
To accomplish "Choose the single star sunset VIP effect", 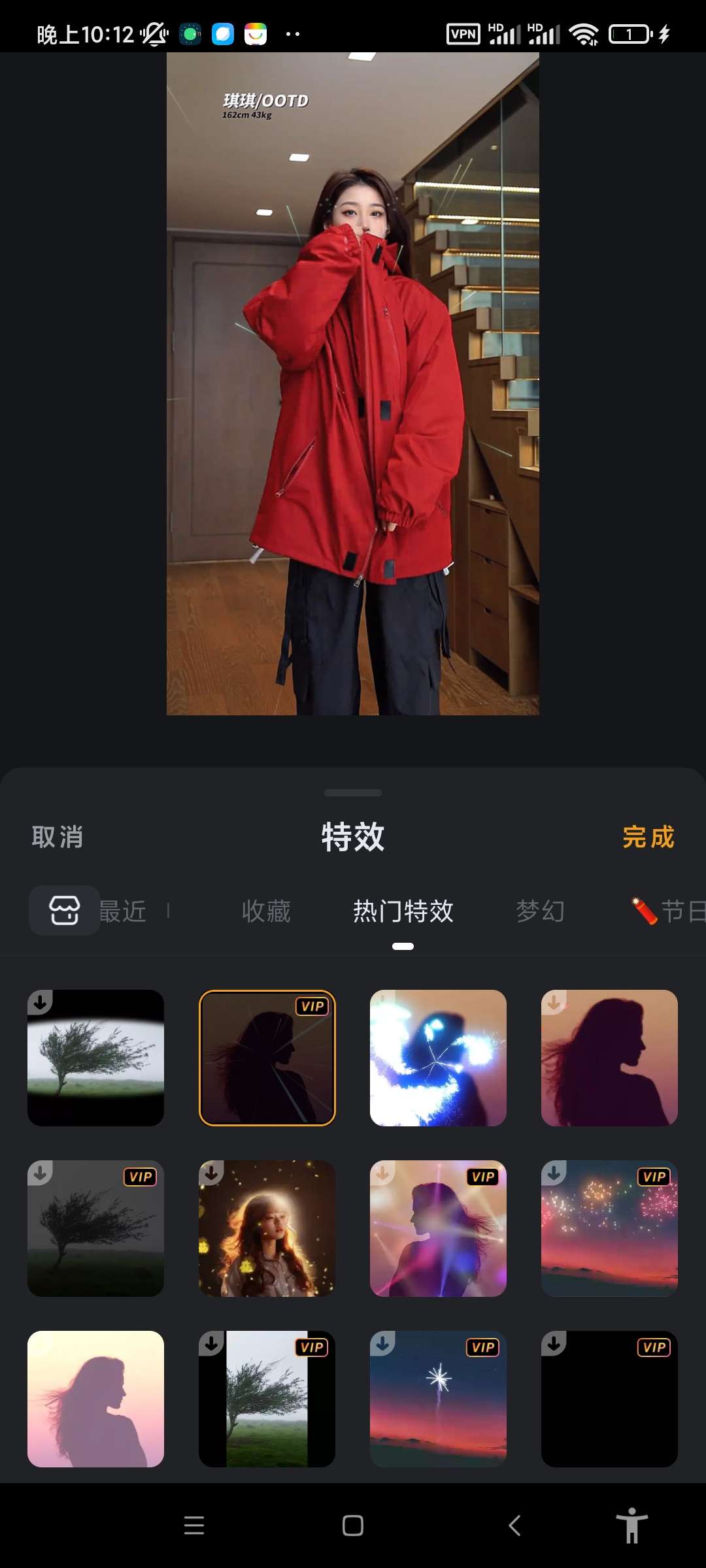I will pyautogui.click(x=438, y=1399).
